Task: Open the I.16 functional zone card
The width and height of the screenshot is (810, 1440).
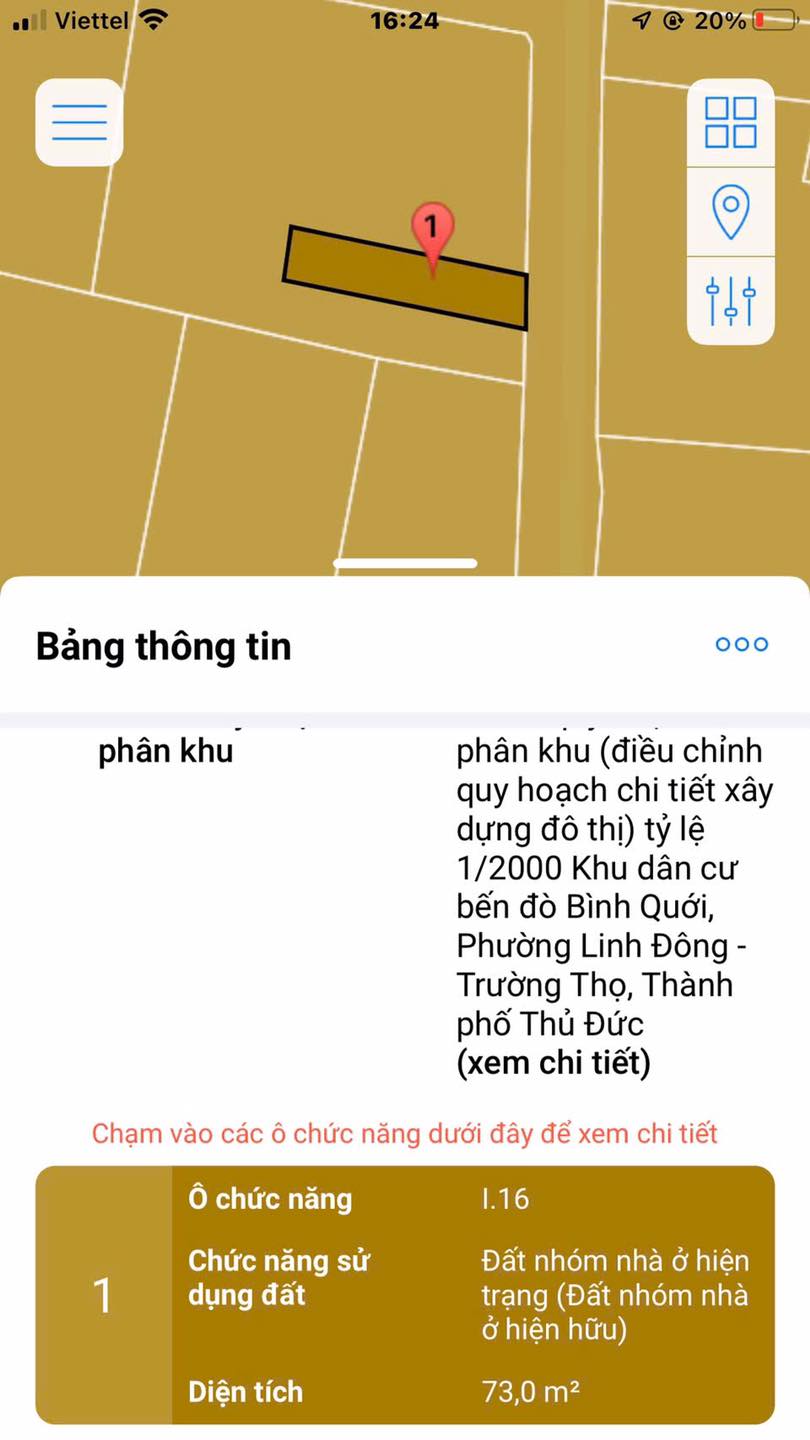Action: point(405,1294)
